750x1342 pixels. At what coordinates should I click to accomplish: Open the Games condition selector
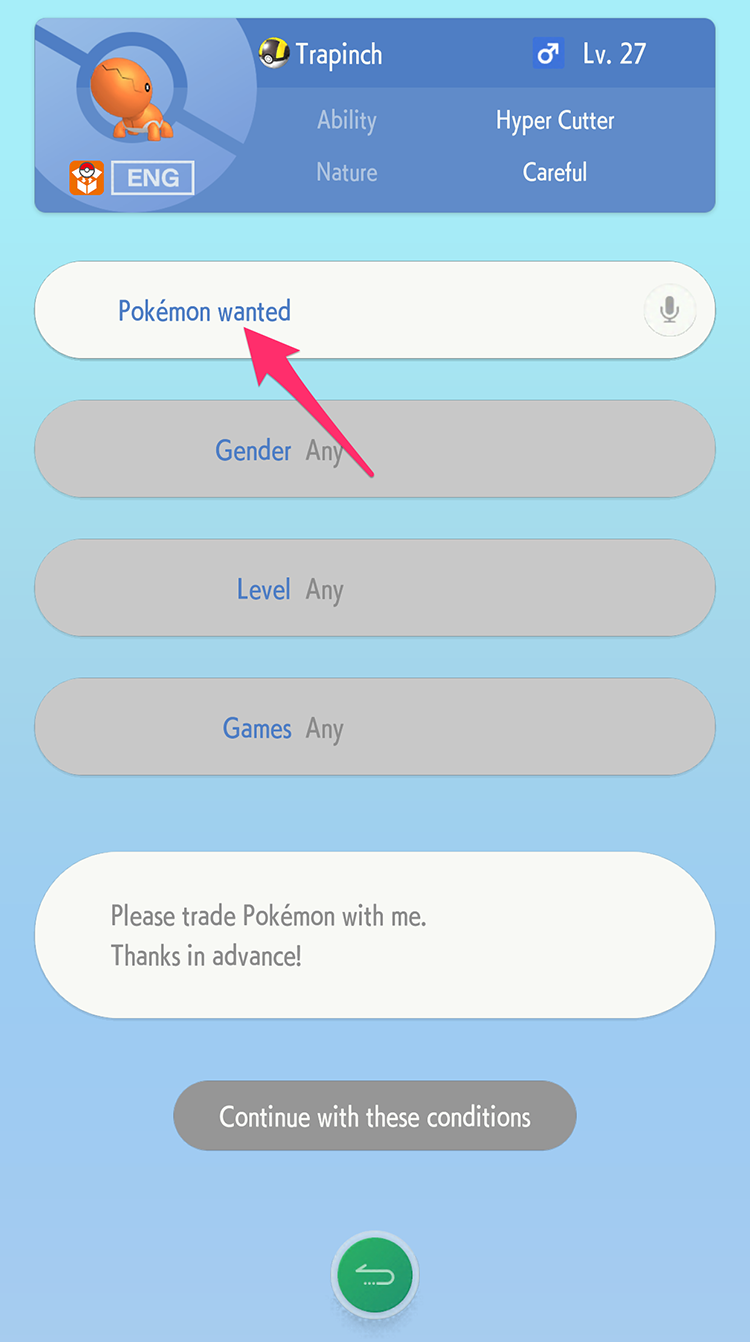pos(375,727)
